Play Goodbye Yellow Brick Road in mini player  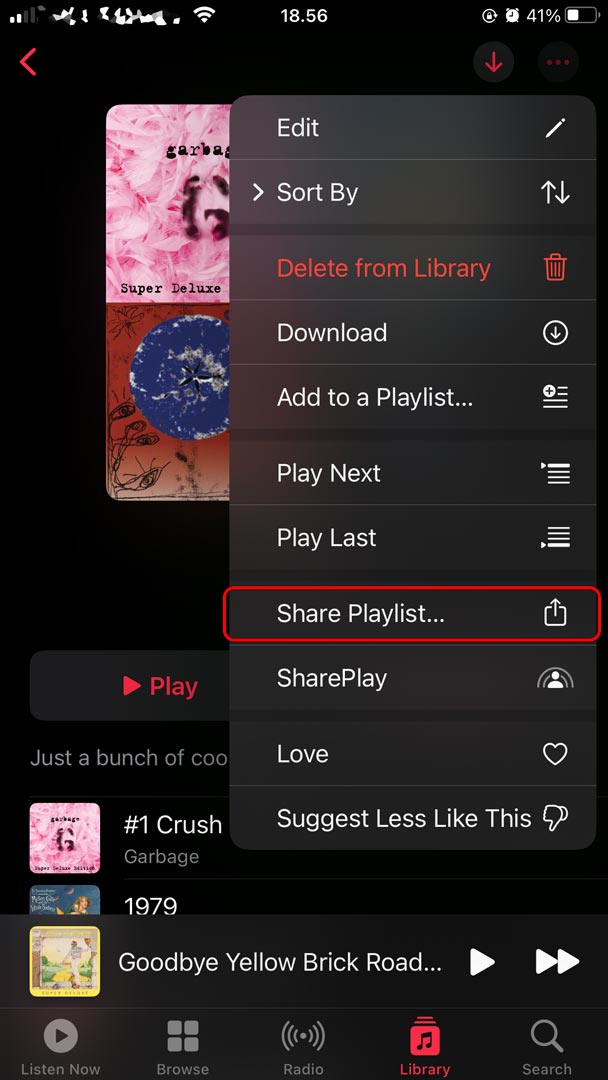(482, 962)
